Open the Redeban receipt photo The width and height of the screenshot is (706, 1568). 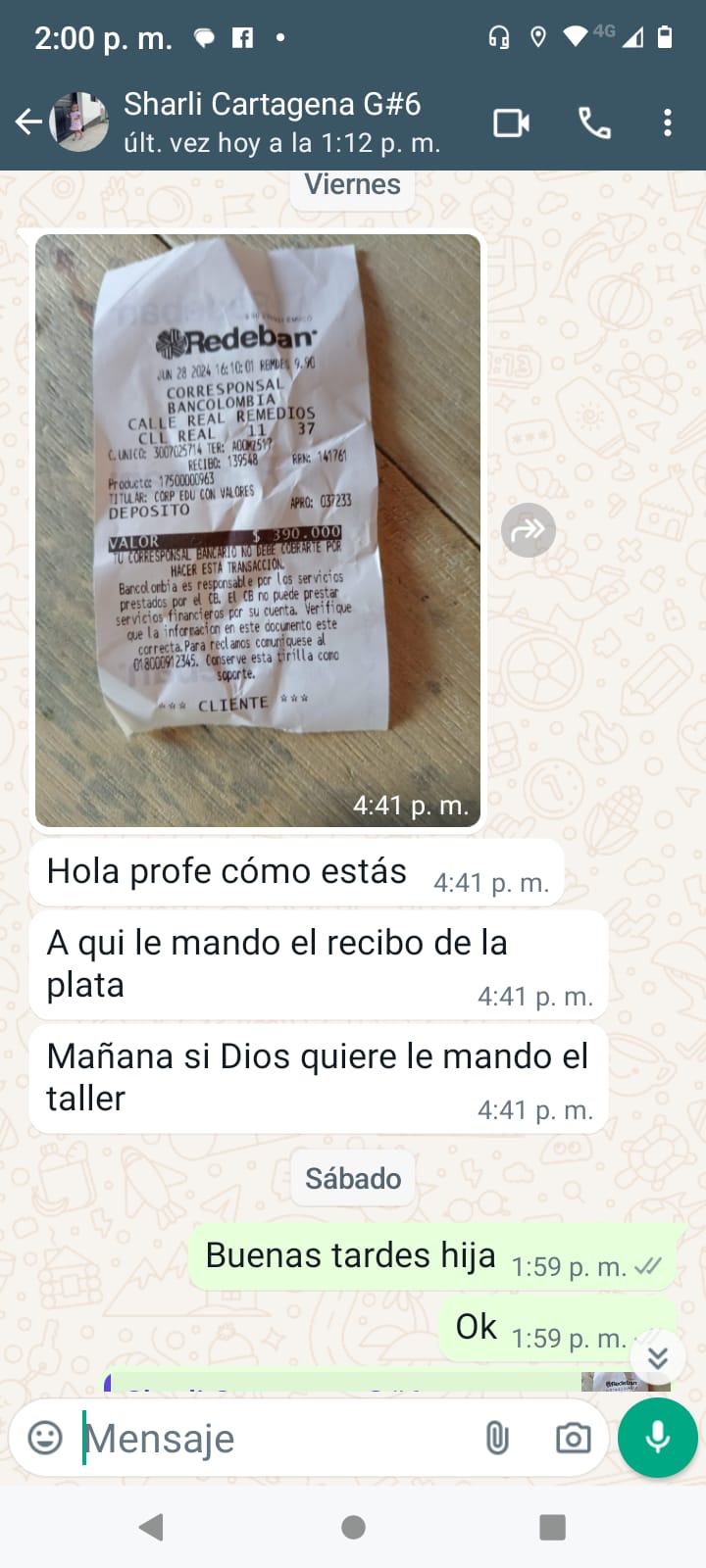[258, 529]
